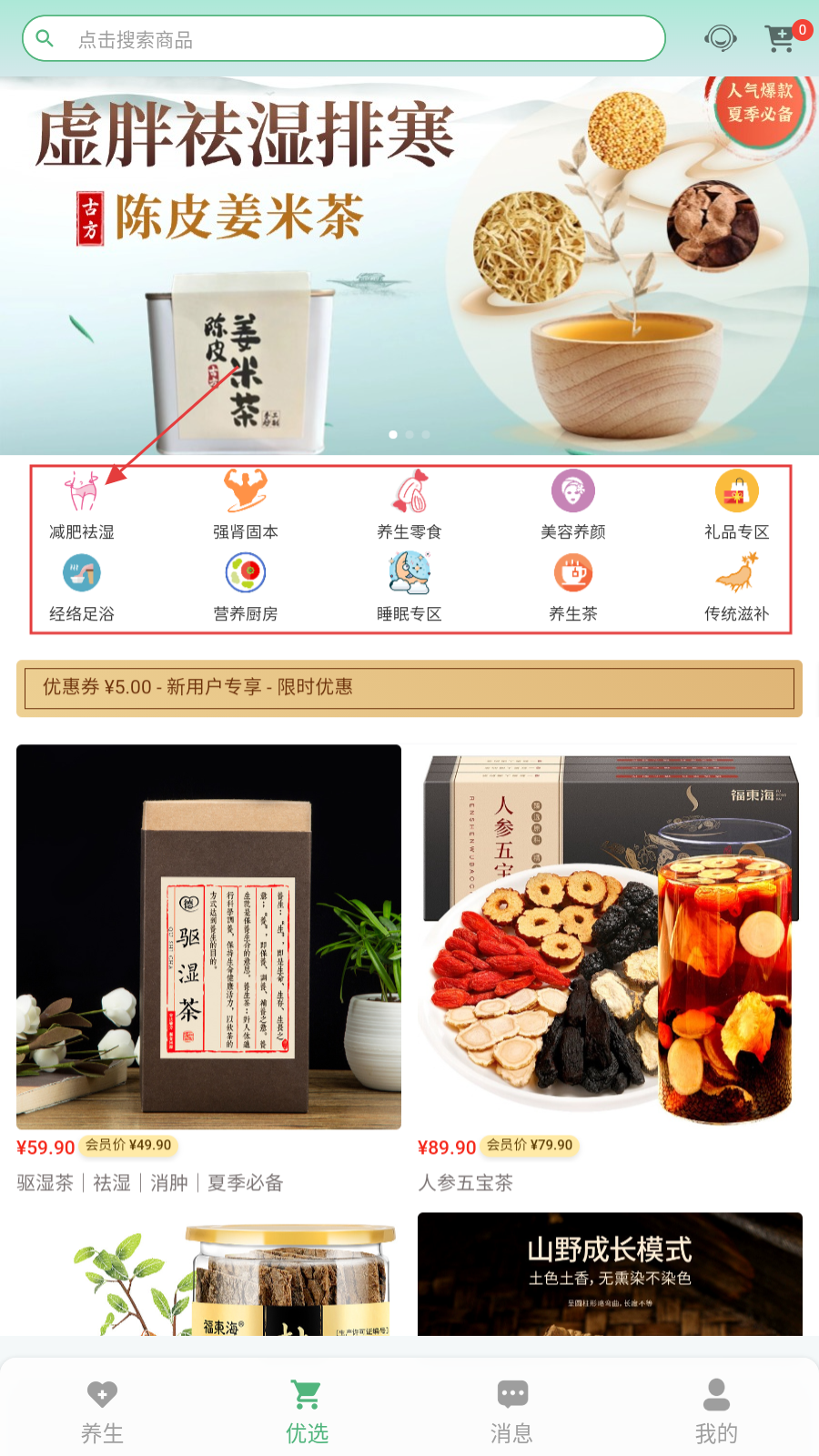The height and width of the screenshot is (1456, 819).
Task: Switch to the 消息 tab
Action: pos(511,1410)
